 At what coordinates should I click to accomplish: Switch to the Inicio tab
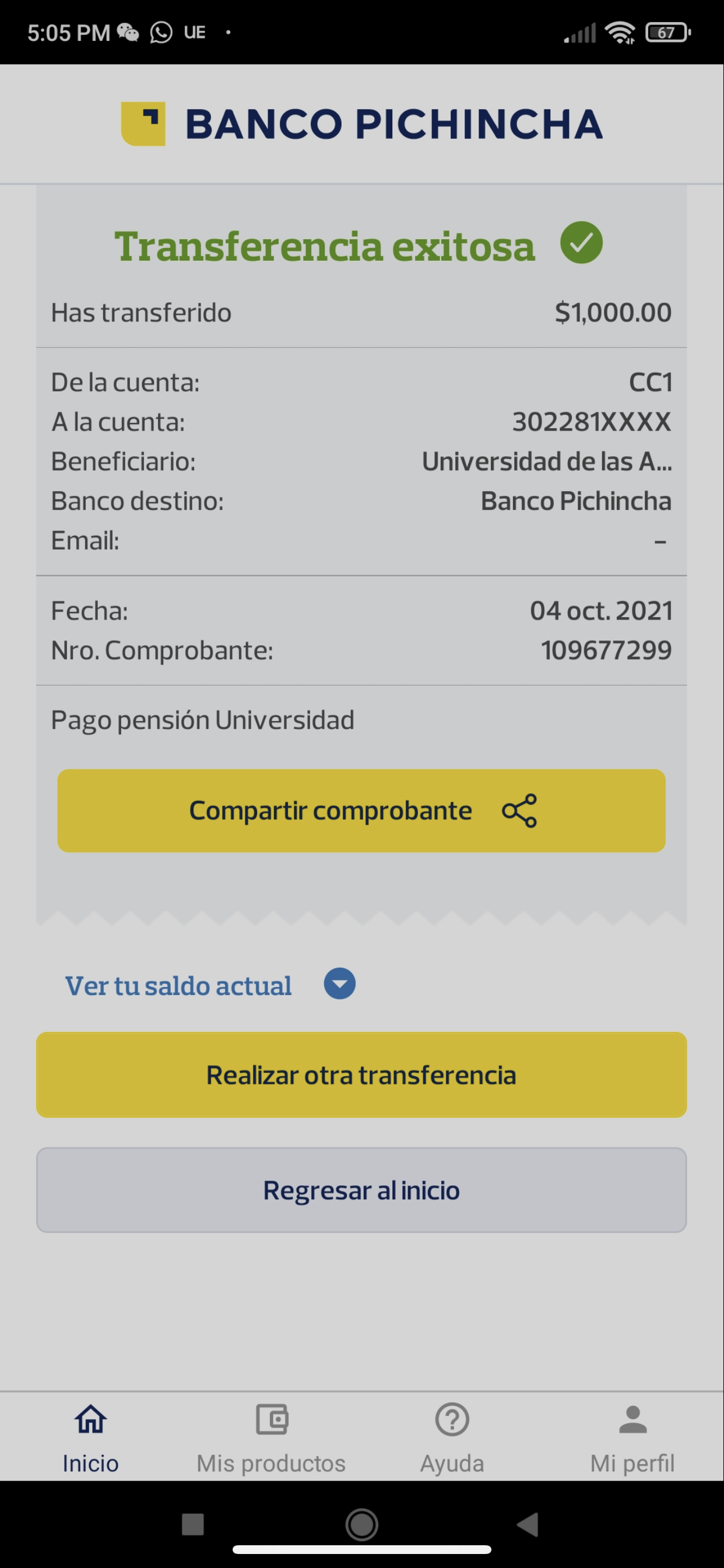pyautogui.click(x=91, y=1438)
